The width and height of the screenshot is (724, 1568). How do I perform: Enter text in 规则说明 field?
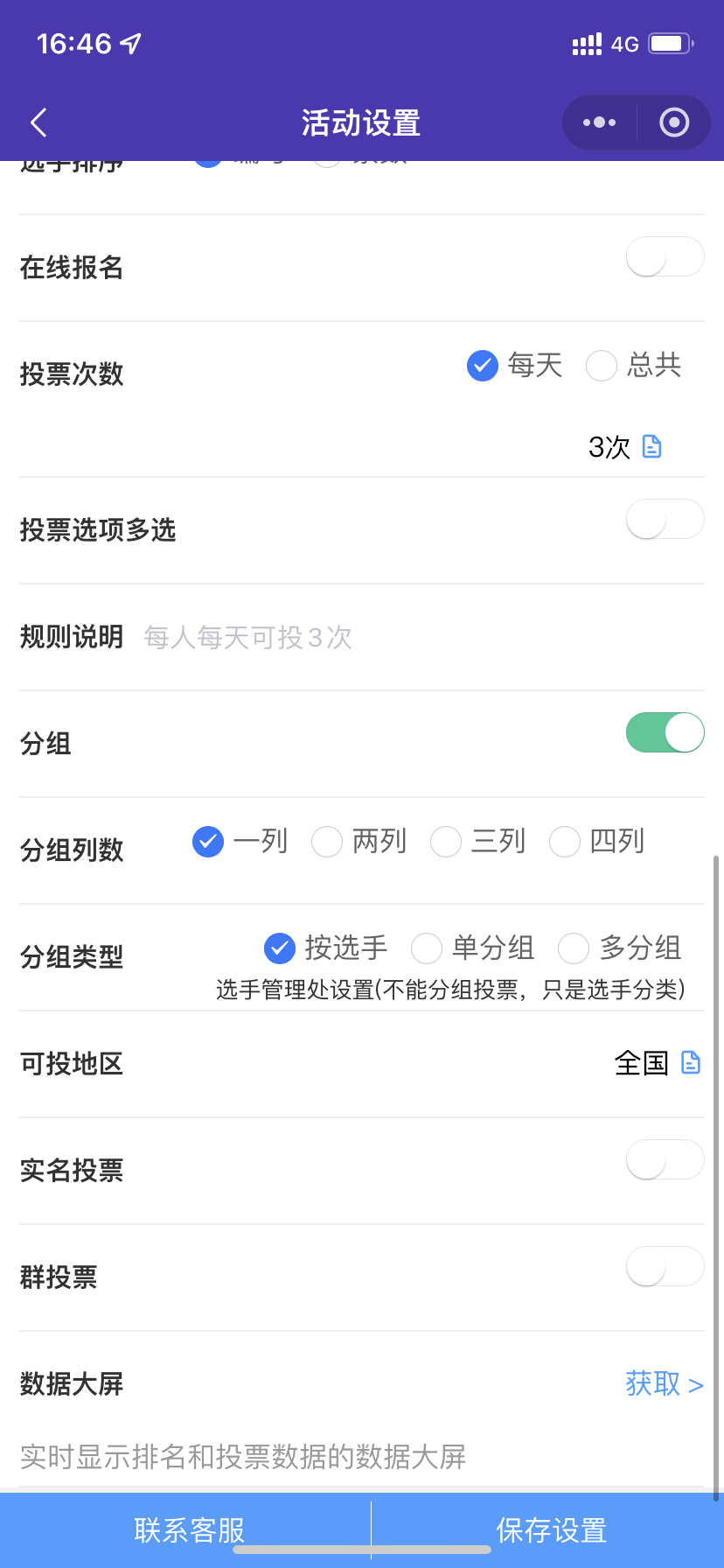420,637
